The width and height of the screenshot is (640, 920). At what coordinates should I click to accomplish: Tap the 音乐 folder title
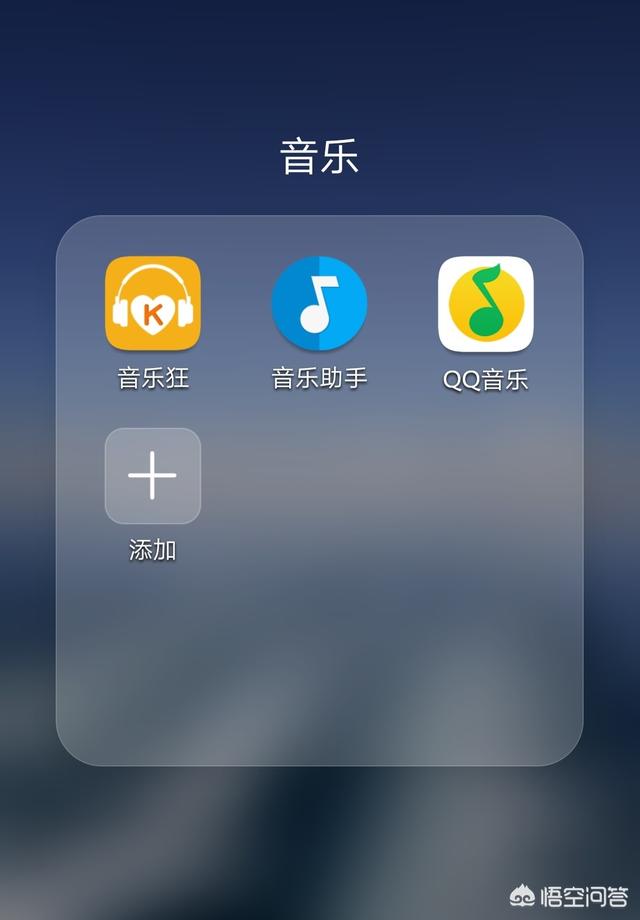point(319,158)
